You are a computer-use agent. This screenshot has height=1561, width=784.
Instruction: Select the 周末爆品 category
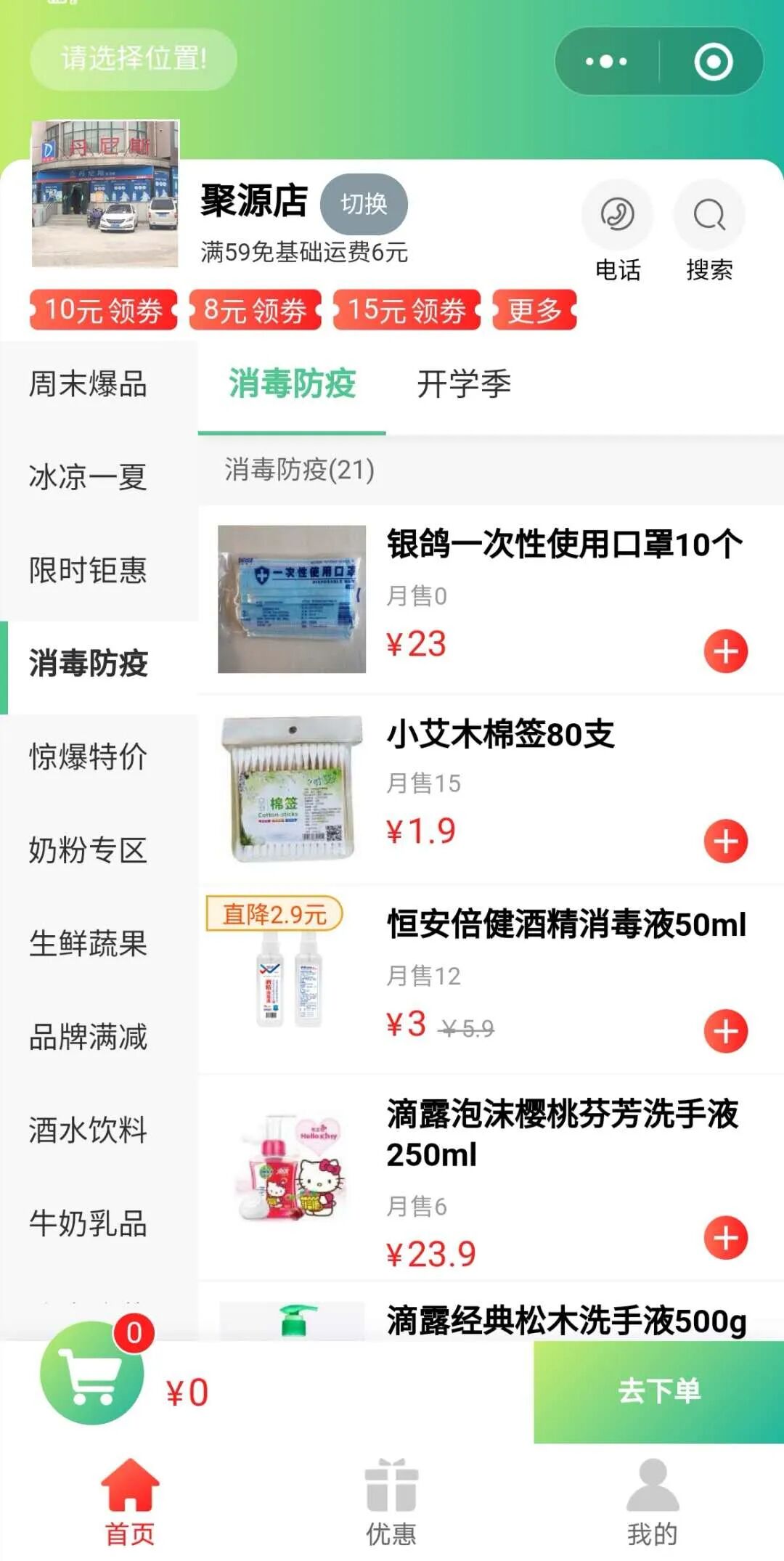(88, 384)
